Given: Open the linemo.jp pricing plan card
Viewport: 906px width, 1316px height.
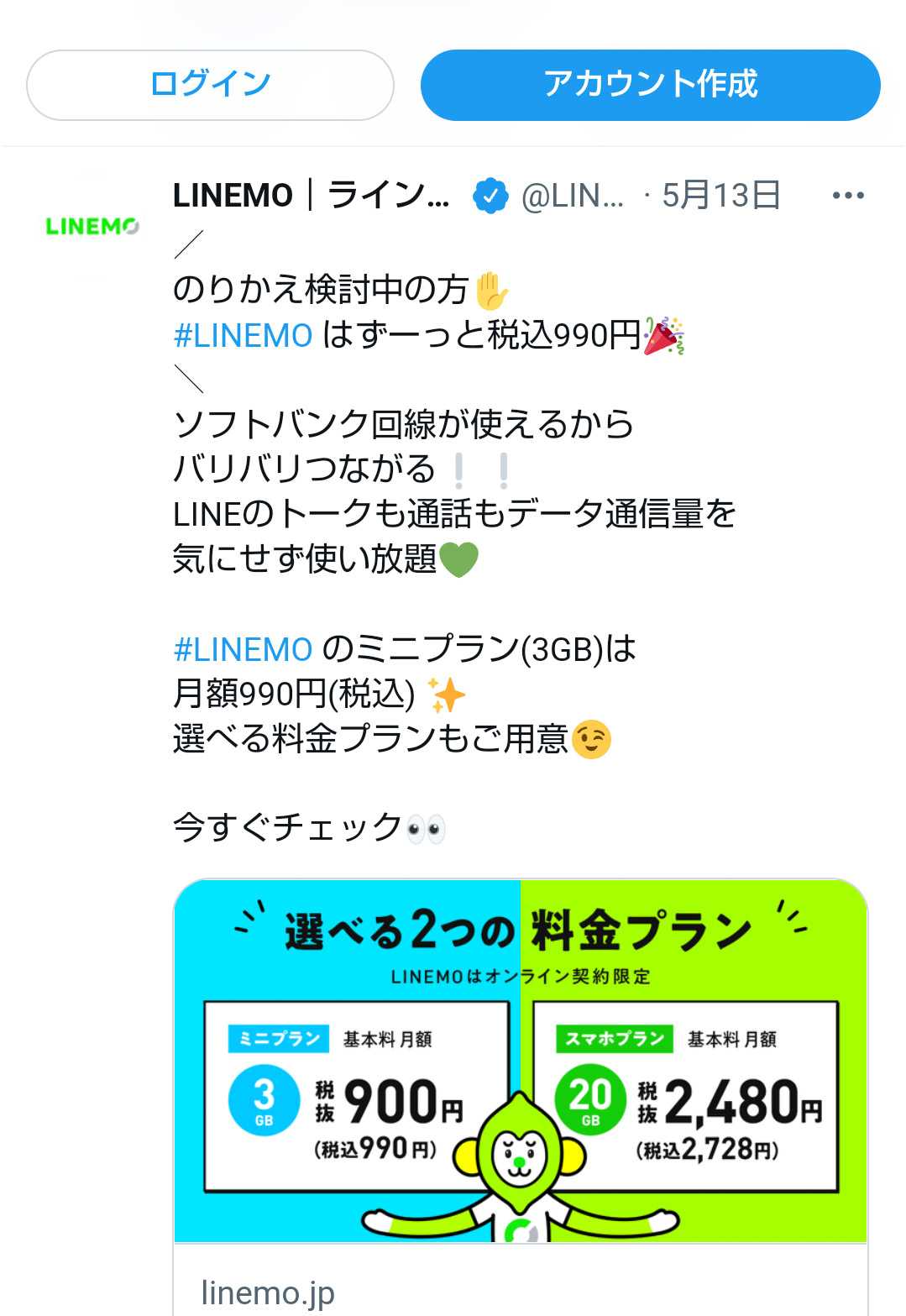Looking at the screenshot, I should coord(520,1097).
